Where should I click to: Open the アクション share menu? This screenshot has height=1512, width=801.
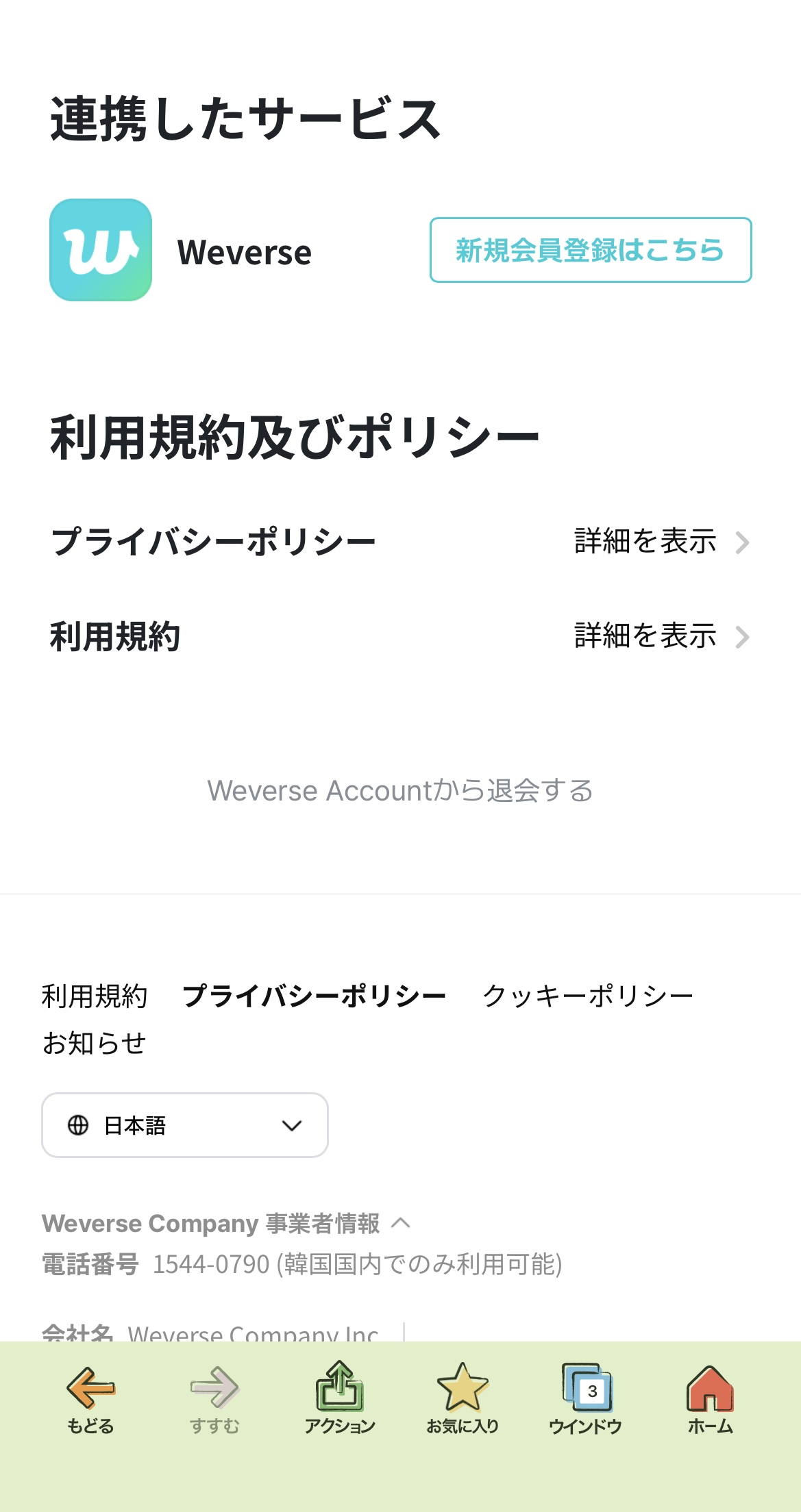point(340,1398)
